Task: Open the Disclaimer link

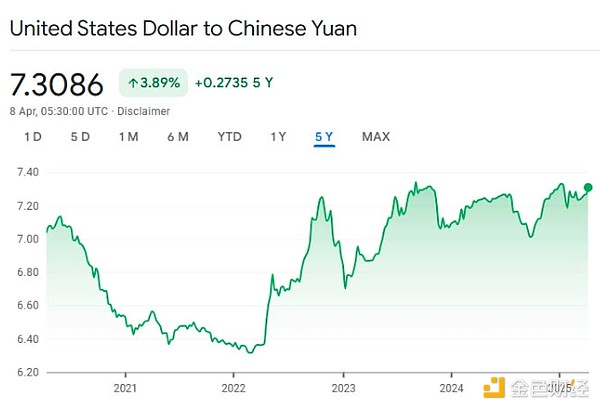Action: tap(145, 111)
